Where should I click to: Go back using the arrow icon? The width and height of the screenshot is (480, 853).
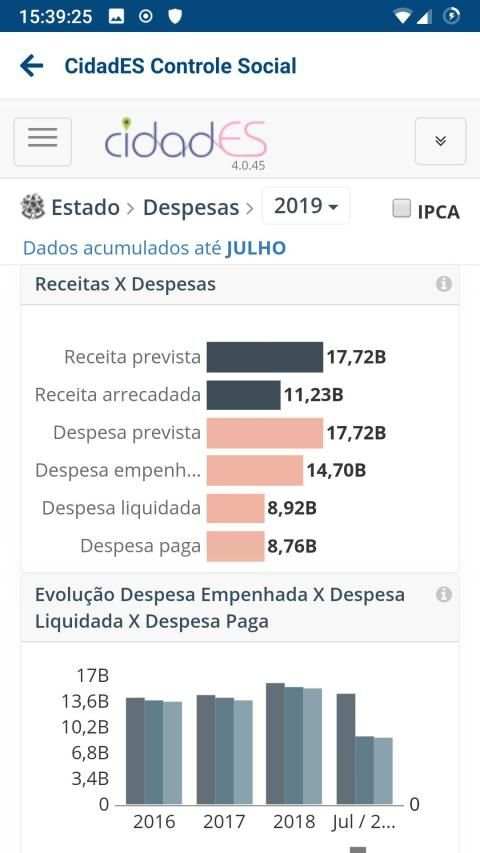coord(32,66)
